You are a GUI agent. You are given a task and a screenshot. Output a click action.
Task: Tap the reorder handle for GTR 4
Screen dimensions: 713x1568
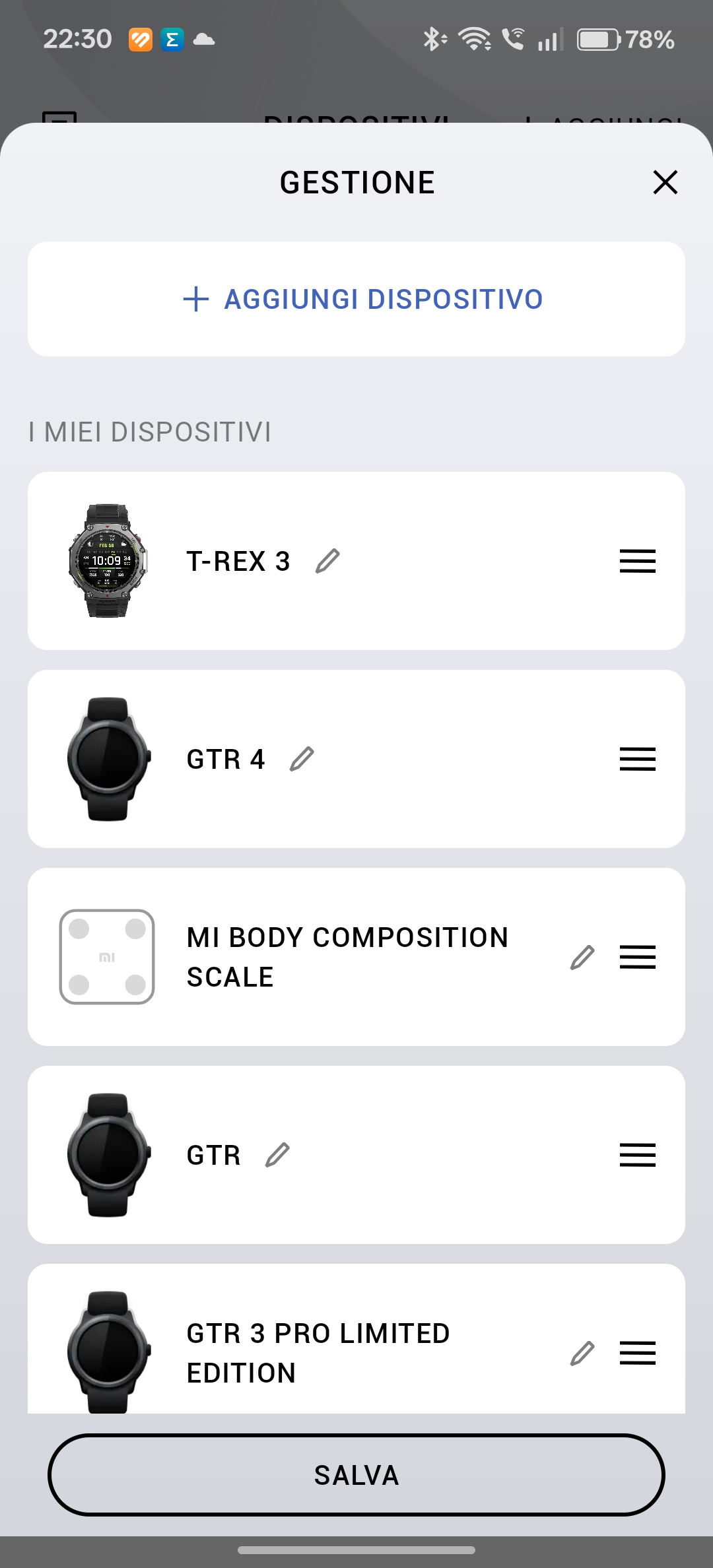tap(637, 759)
